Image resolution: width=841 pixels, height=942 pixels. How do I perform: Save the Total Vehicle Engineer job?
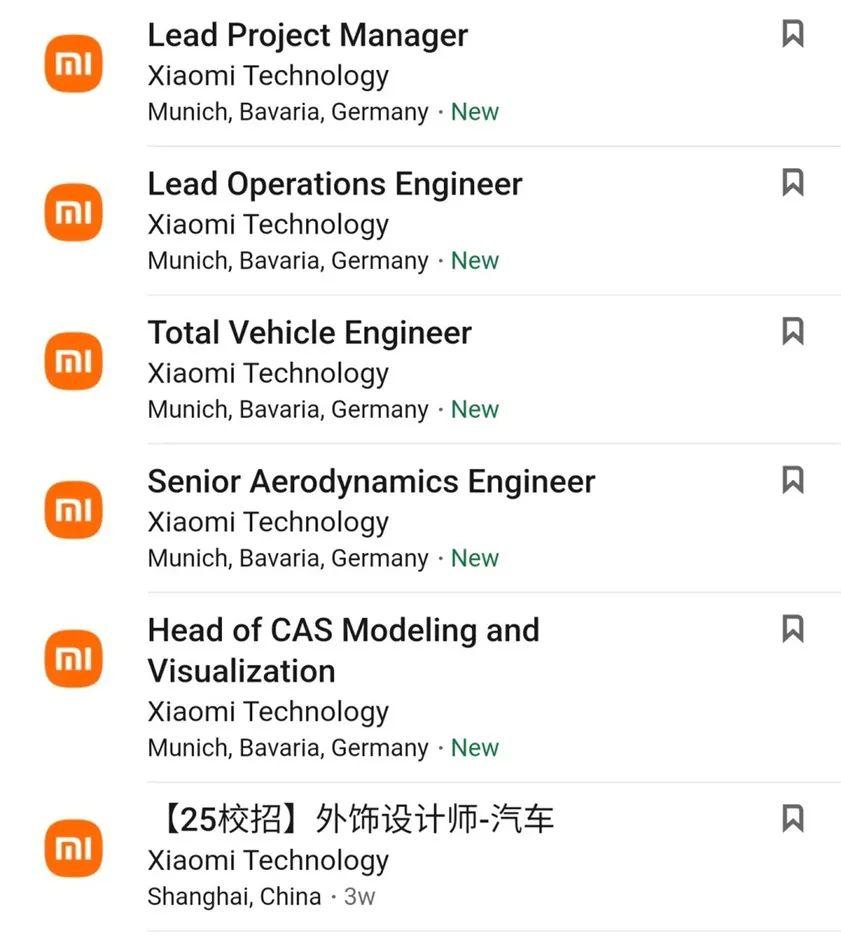pyautogui.click(x=792, y=331)
